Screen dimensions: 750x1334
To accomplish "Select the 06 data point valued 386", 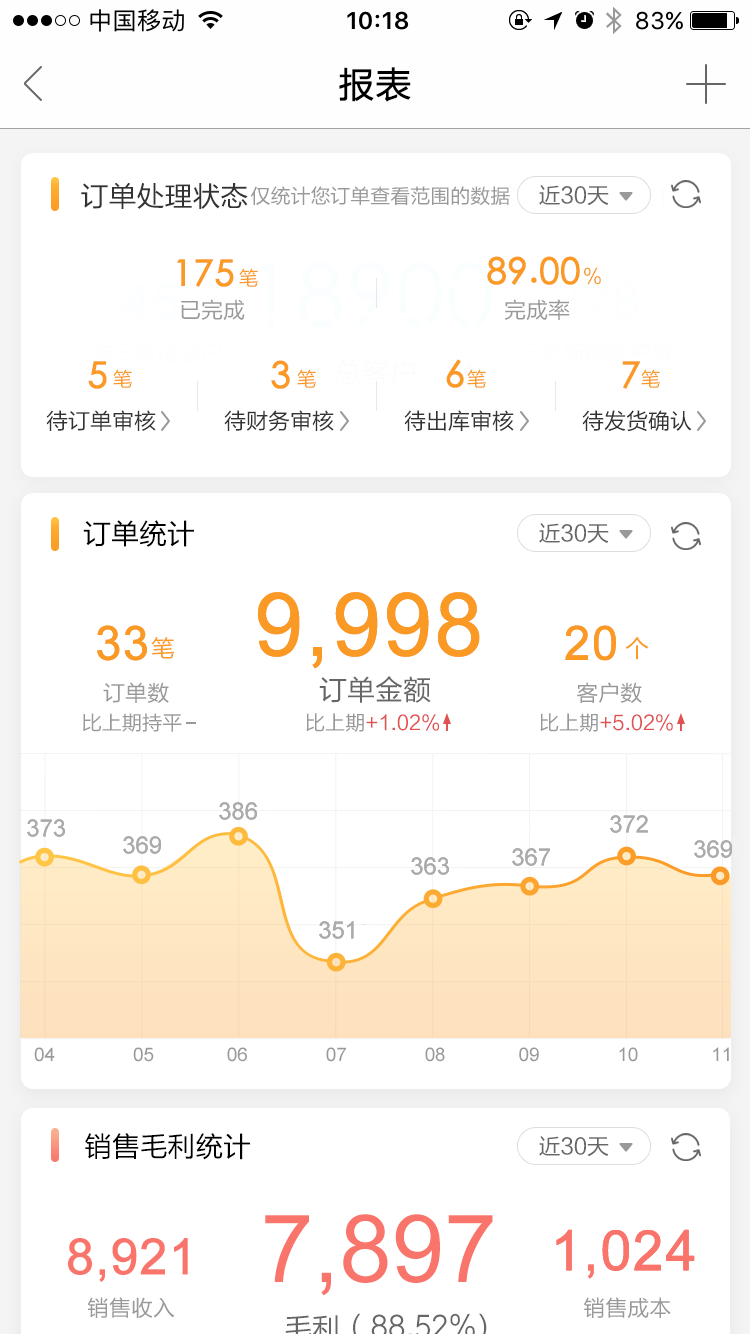I will (238, 836).
